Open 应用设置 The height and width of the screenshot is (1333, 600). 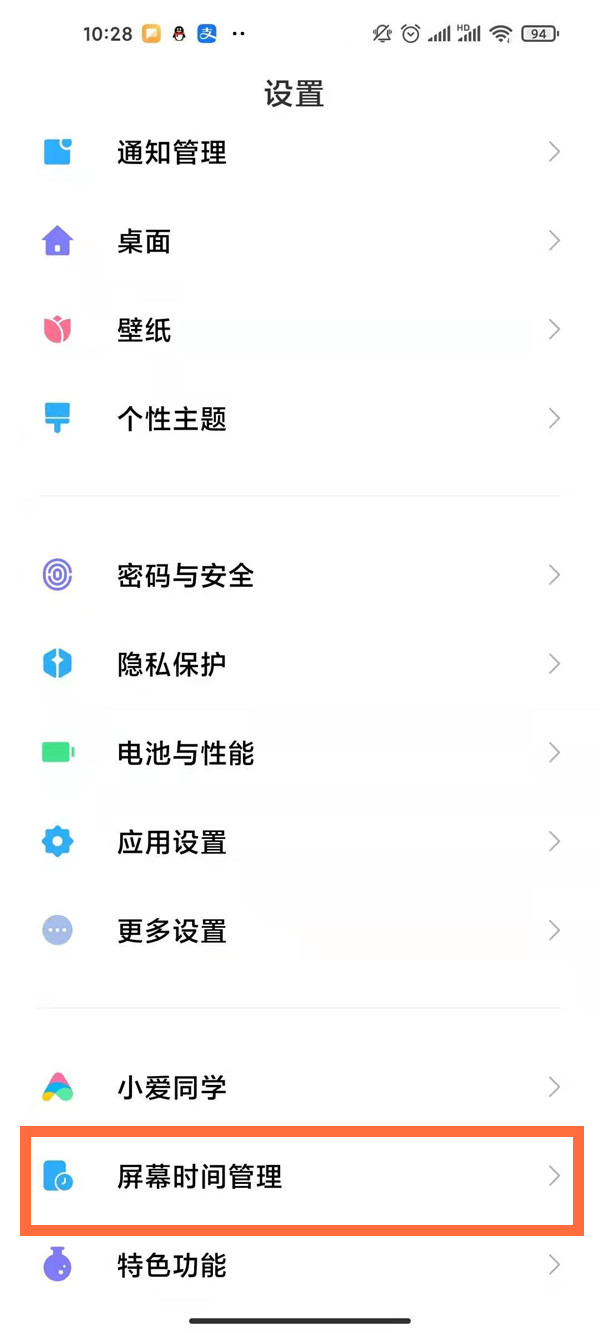[300, 842]
